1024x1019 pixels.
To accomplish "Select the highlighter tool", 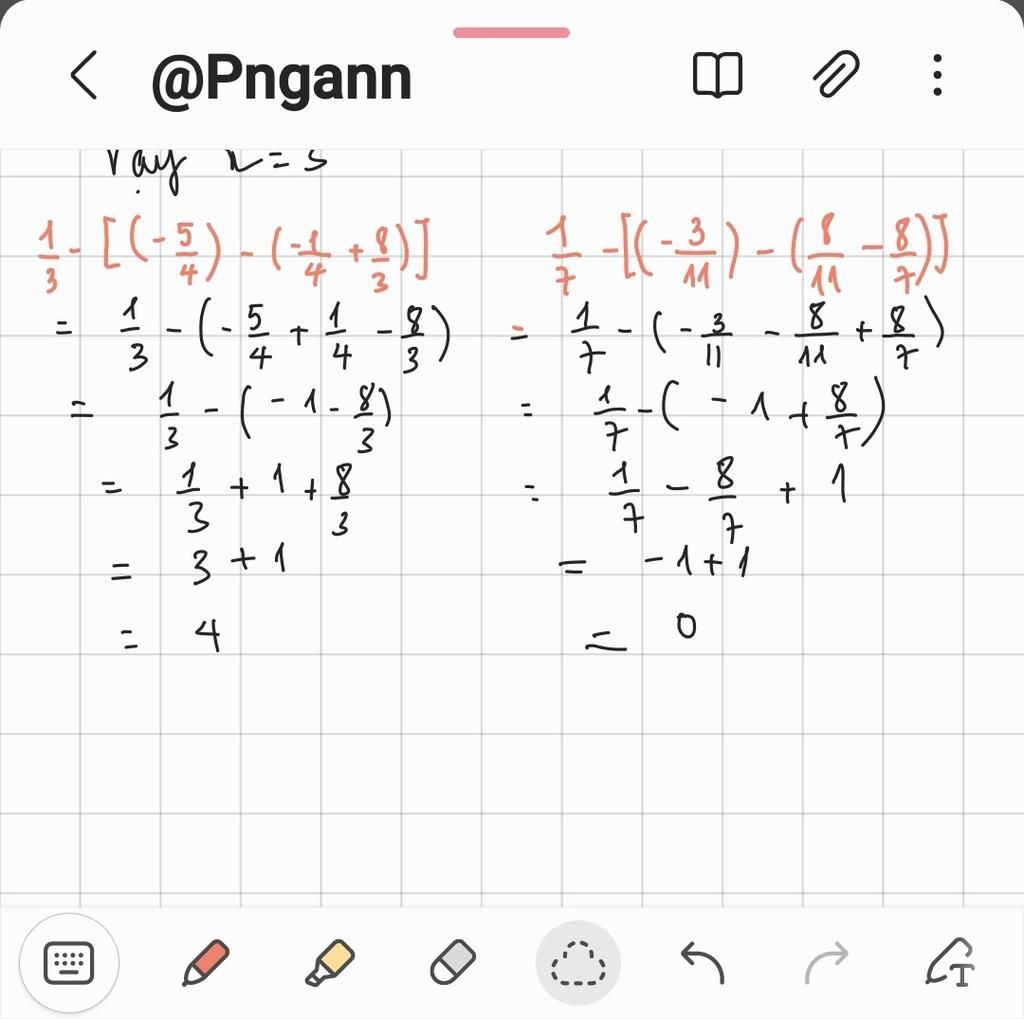I will tap(330, 963).
